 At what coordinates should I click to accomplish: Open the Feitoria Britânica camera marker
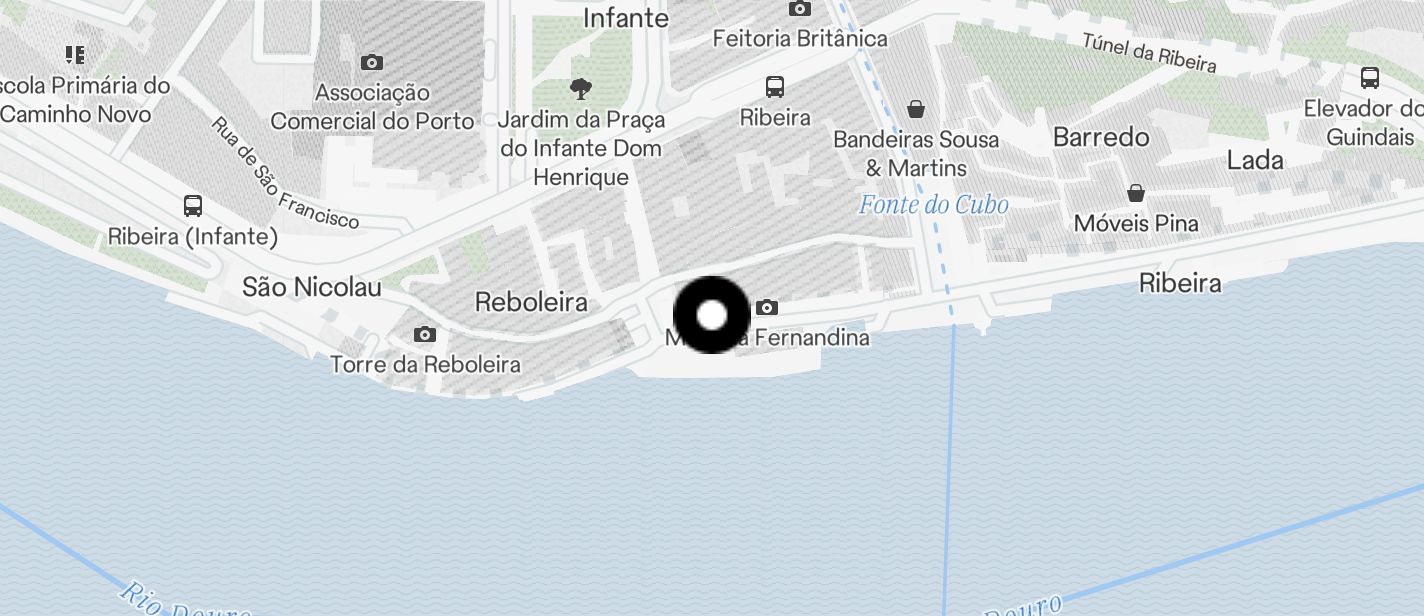tap(800, 9)
